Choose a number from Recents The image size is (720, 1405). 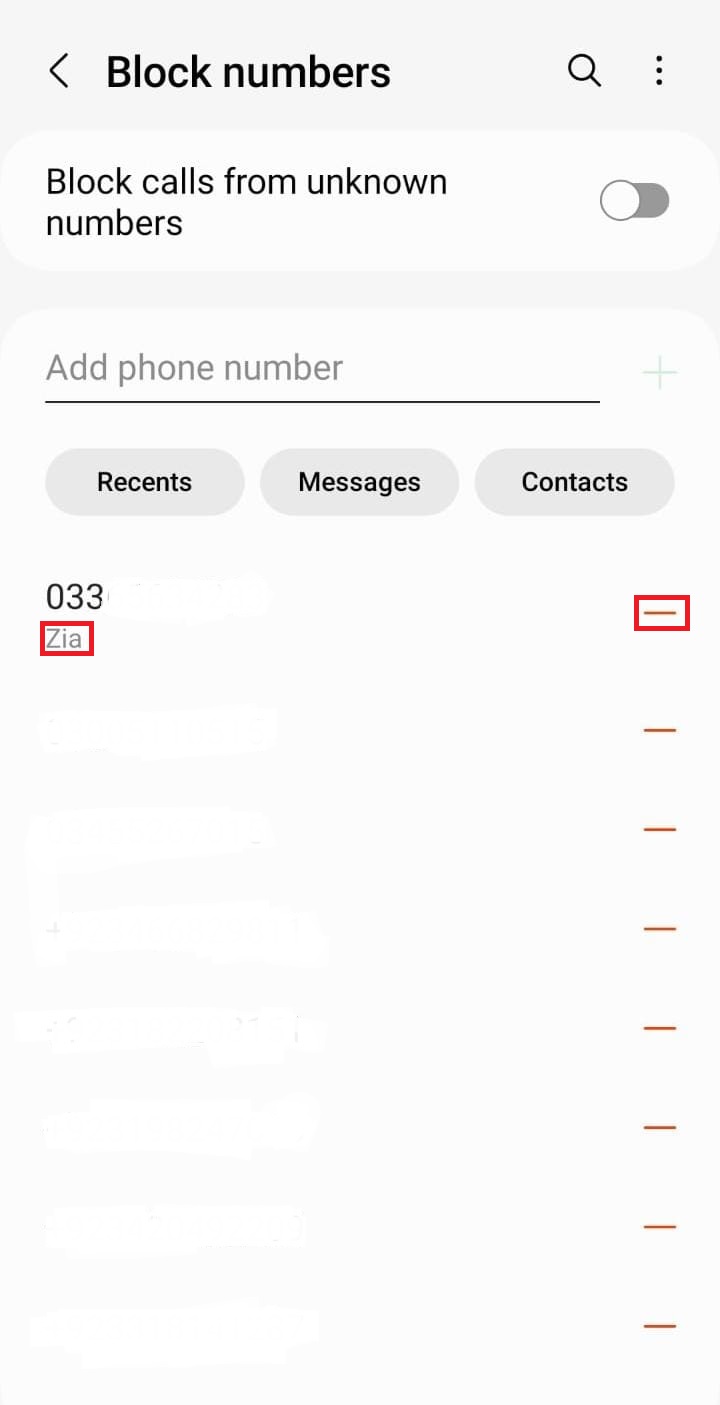[145, 482]
